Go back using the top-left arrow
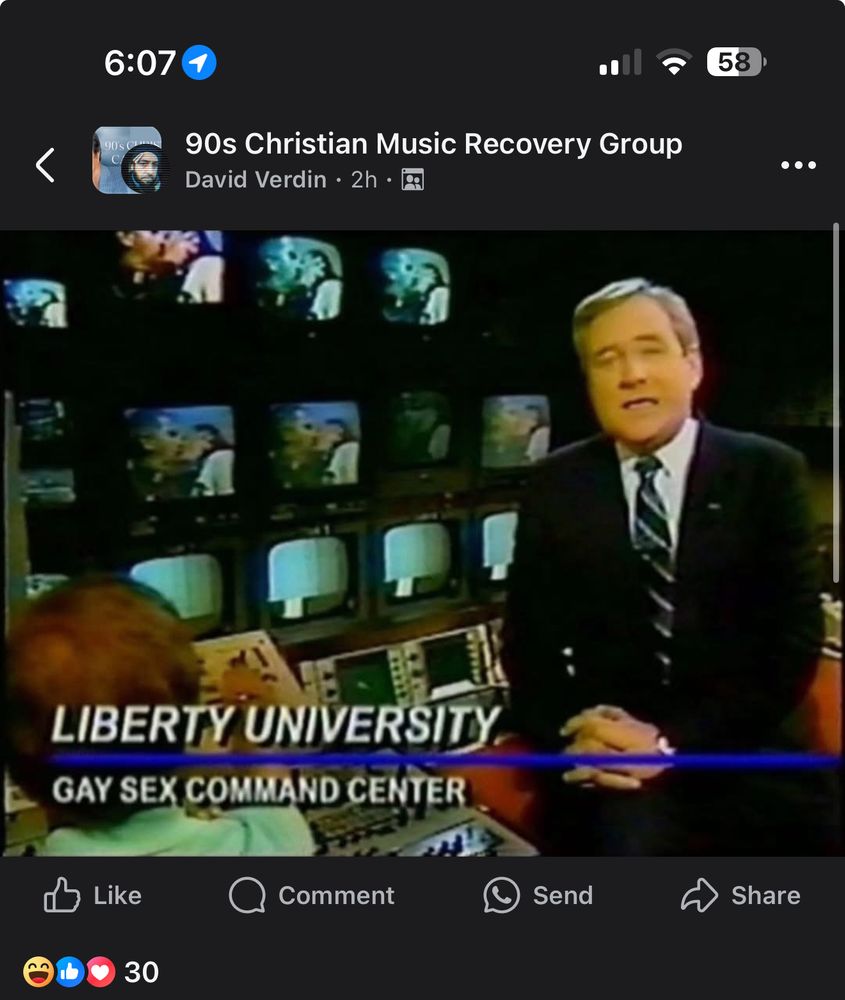 [x=45, y=165]
